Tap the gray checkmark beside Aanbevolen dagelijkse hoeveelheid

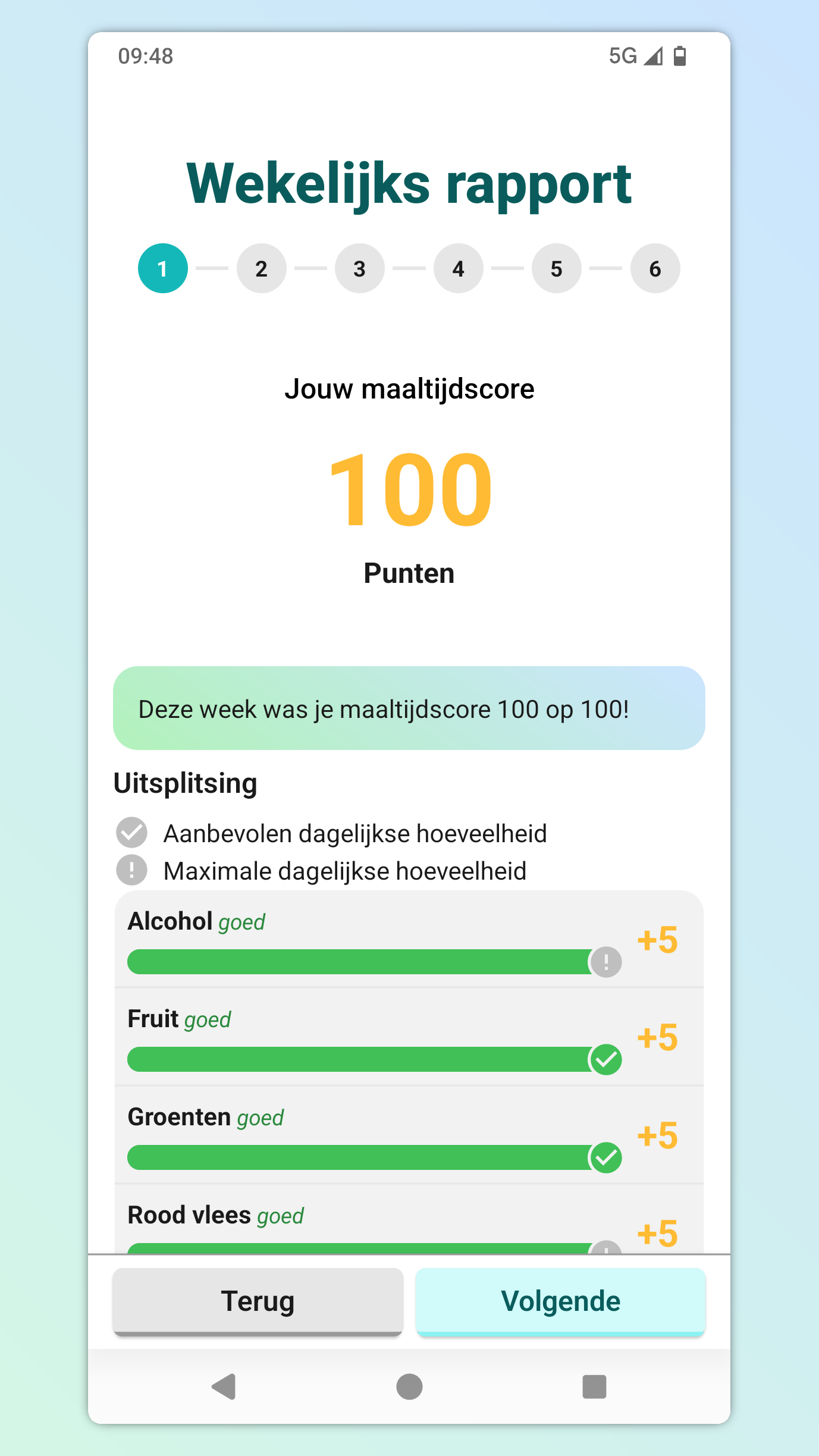point(132,833)
